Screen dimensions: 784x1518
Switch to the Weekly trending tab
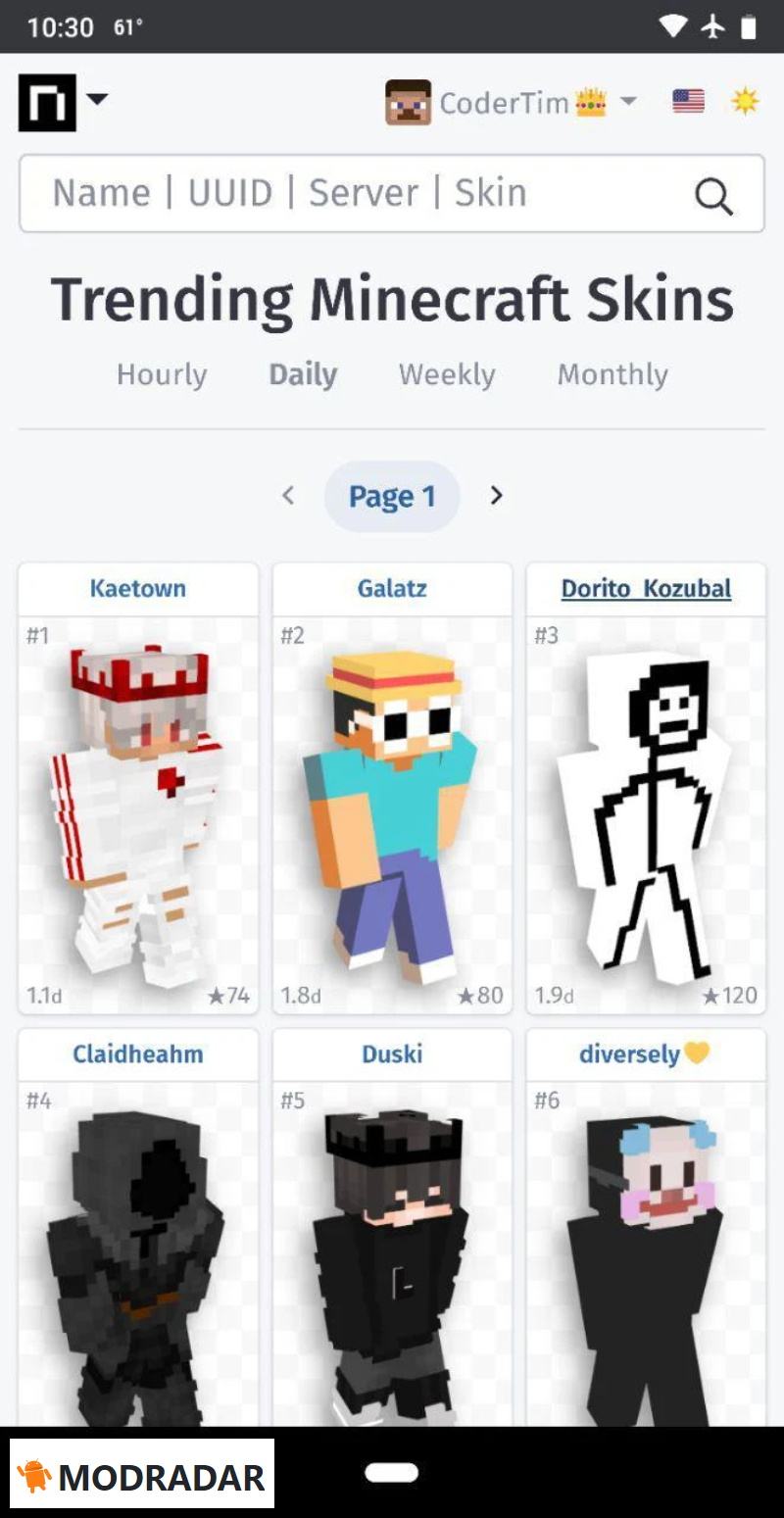point(447,374)
